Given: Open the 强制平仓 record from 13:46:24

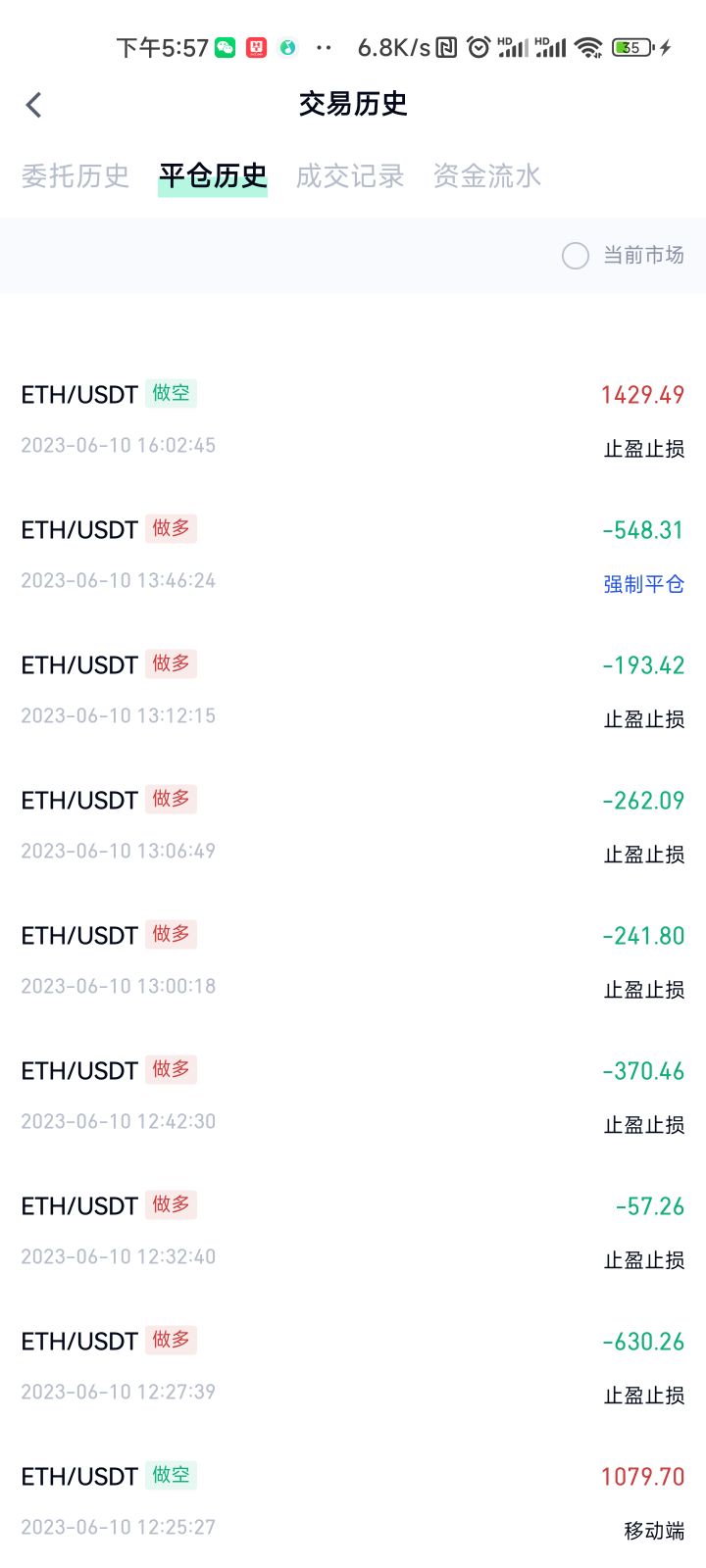Looking at the screenshot, I should pos(353,555).
